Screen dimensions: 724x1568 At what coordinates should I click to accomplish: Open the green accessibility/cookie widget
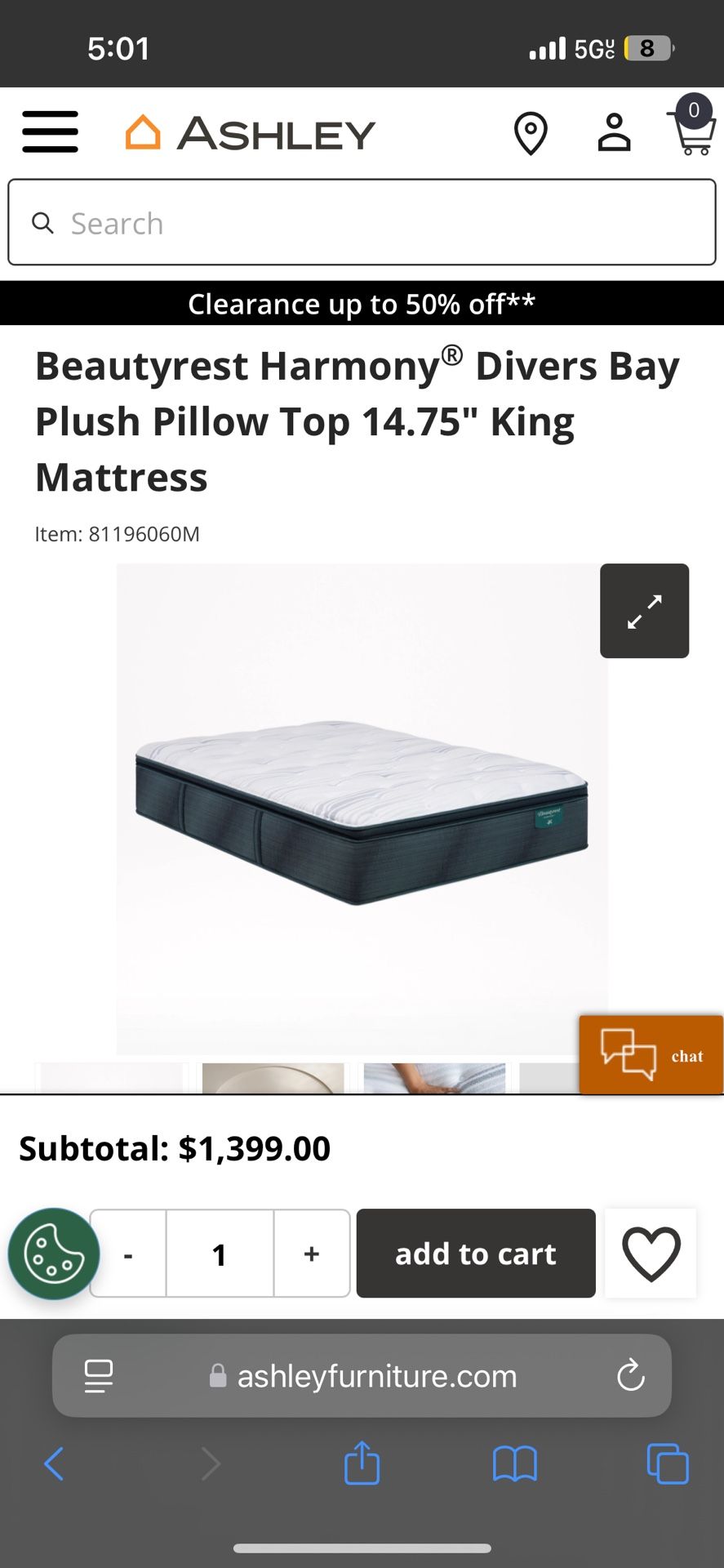click(x=53, y=1253)
